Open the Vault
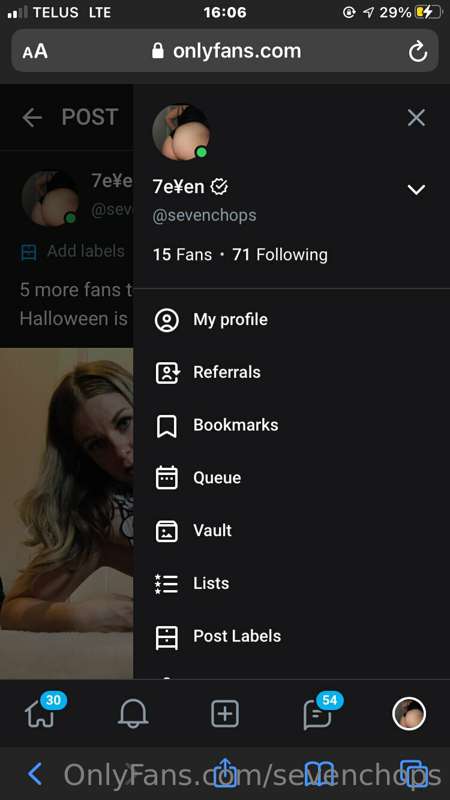450x800 pixels. [291, 531]
